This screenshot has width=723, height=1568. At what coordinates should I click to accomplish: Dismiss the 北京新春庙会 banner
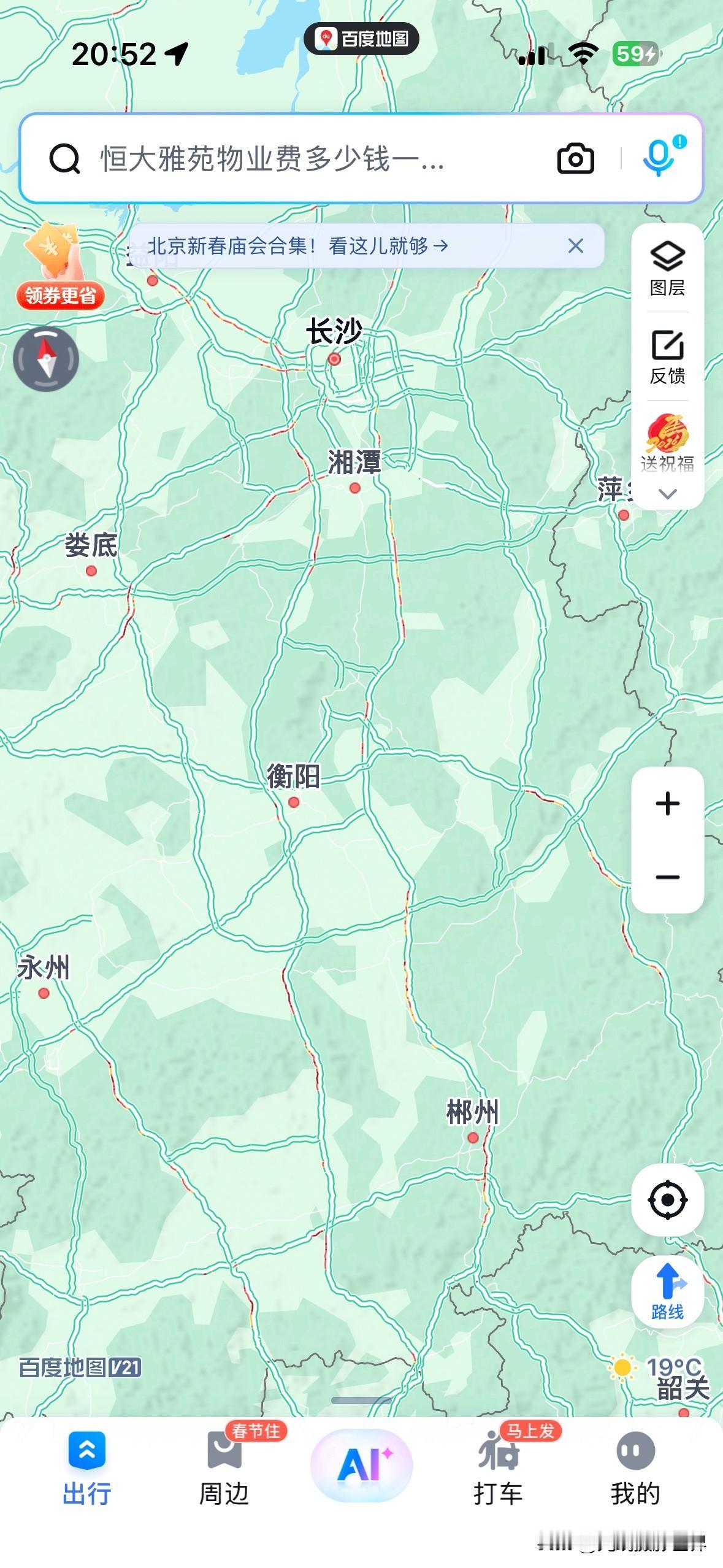tap(575, 246)
